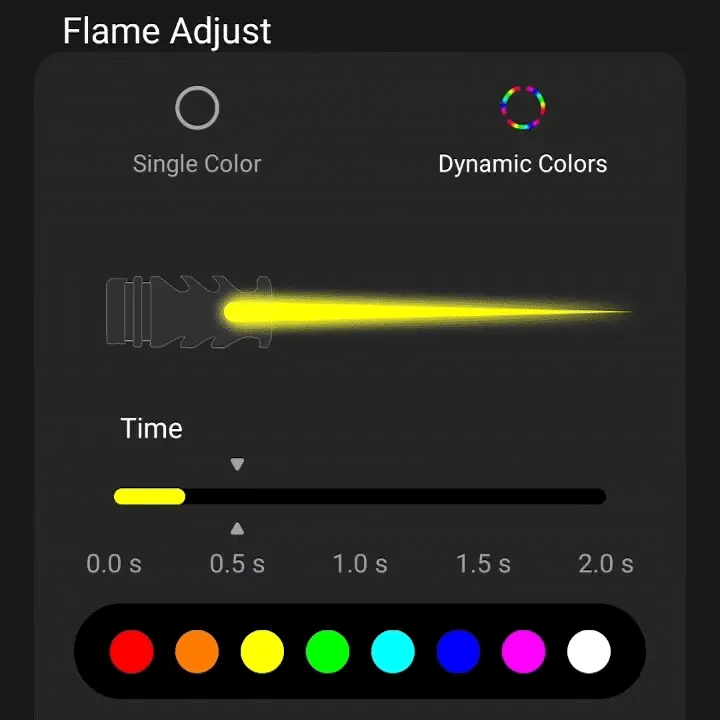Pick the red color swatch
The image size is (720, 720).
coord(132,652)
